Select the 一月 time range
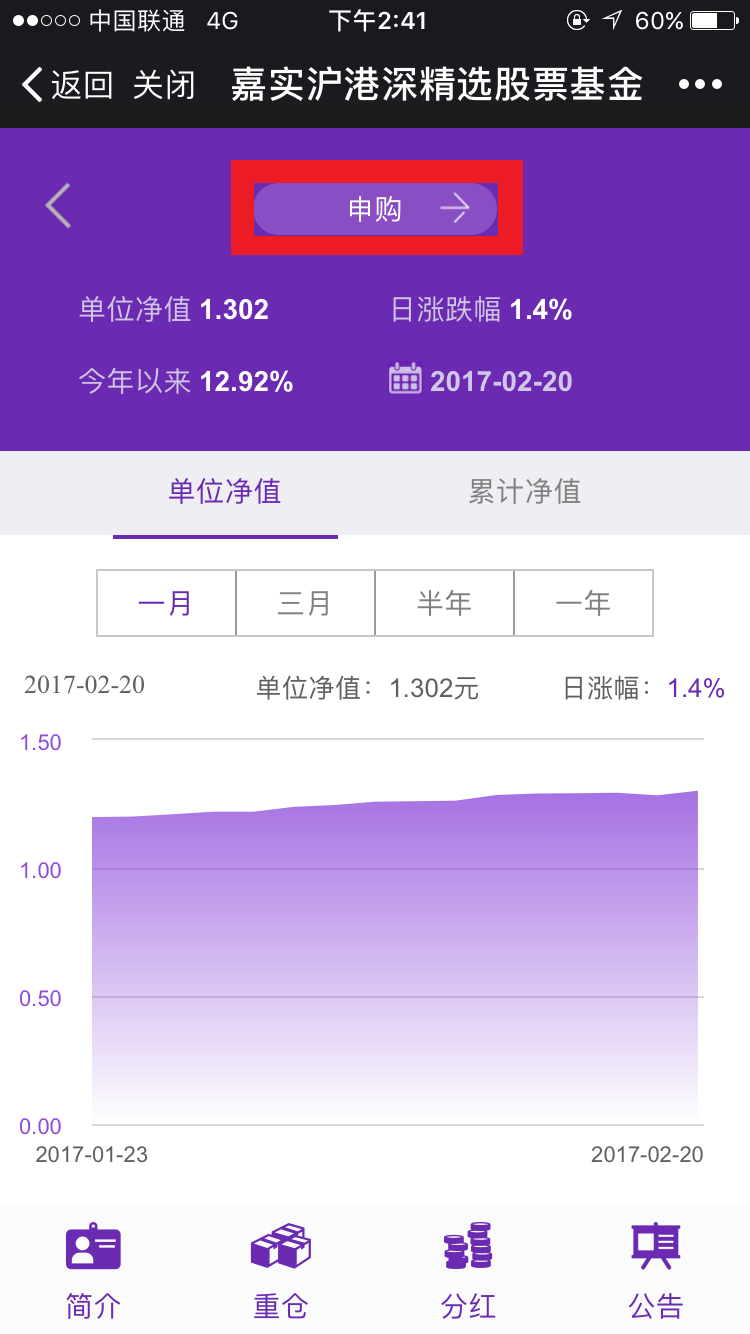The width and height of the screenshot is (750, 1334). coord(166,603)
